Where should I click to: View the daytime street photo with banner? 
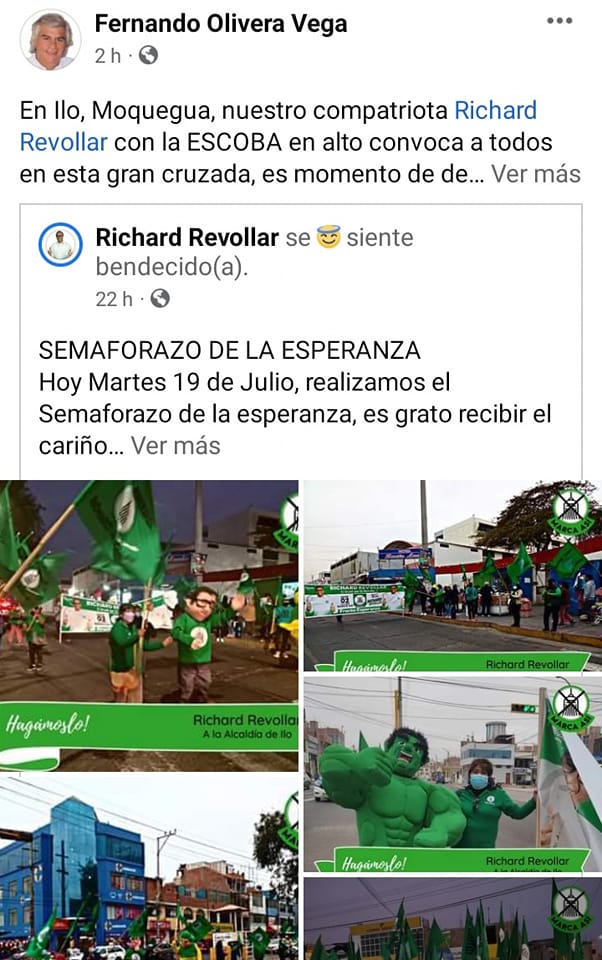(x=452, y=574)
